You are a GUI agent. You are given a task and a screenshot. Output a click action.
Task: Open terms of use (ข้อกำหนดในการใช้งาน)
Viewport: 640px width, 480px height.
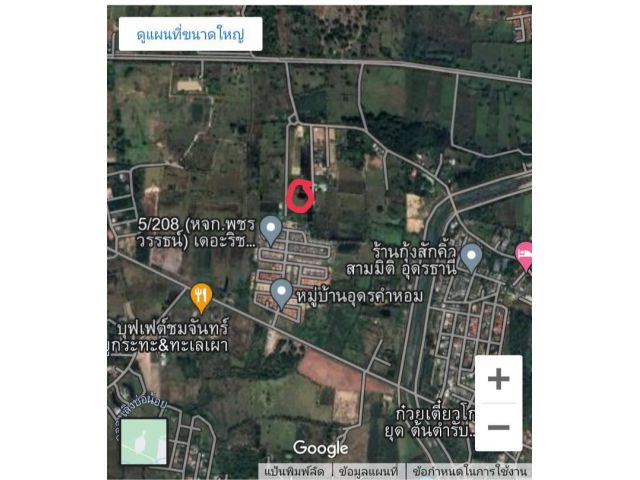469,471
